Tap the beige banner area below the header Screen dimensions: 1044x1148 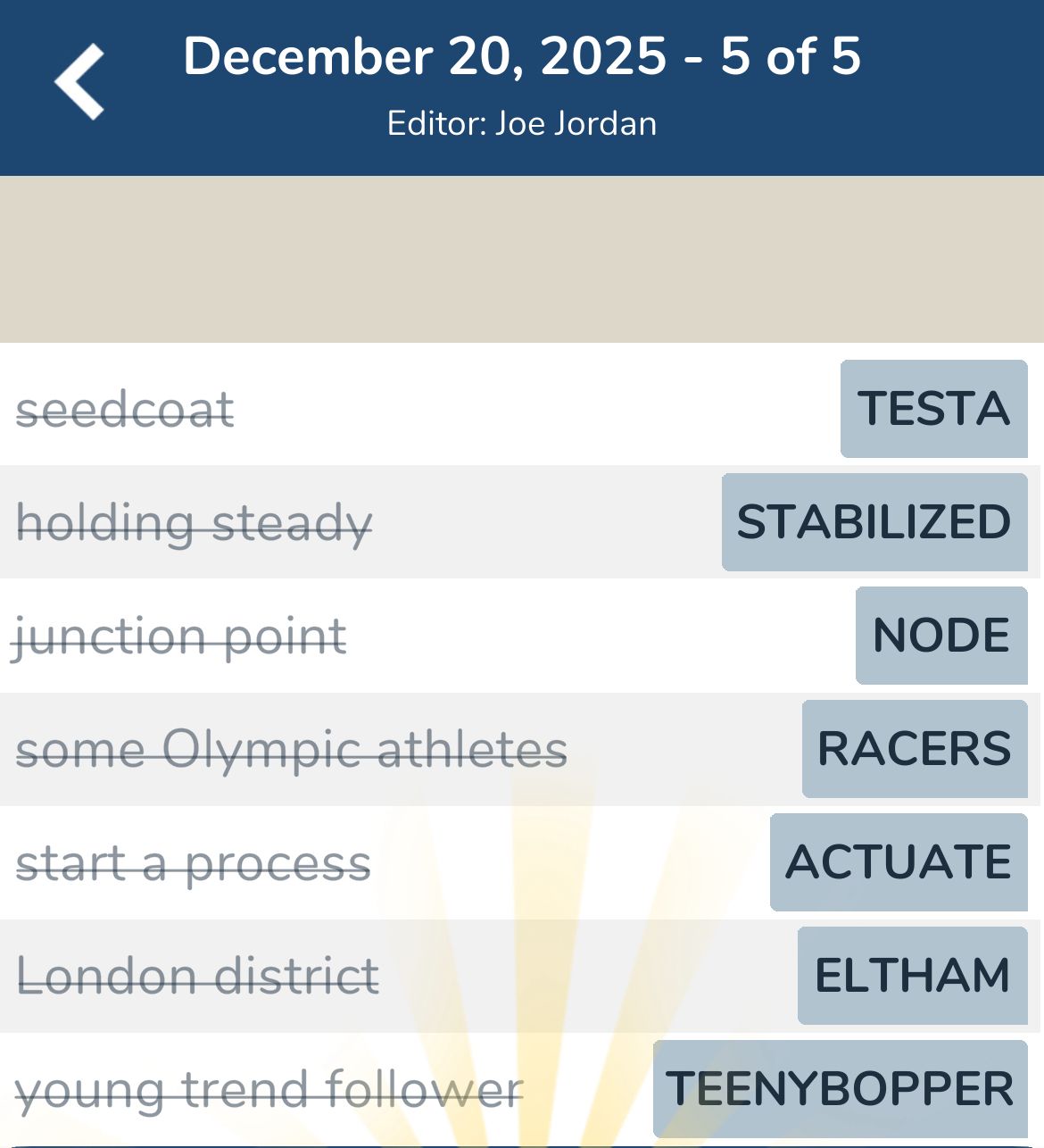522,257
